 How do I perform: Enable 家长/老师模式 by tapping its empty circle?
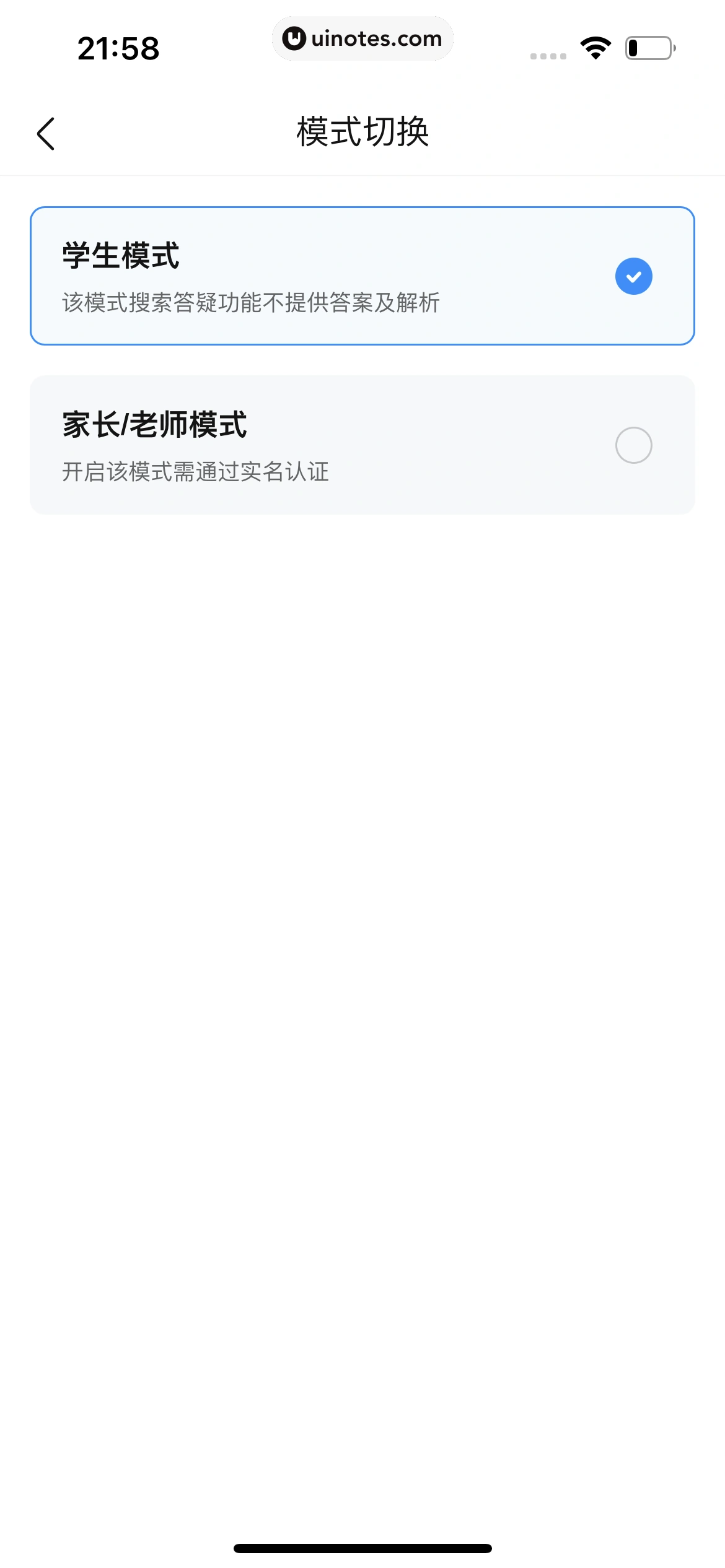click(x=633, y=445)
